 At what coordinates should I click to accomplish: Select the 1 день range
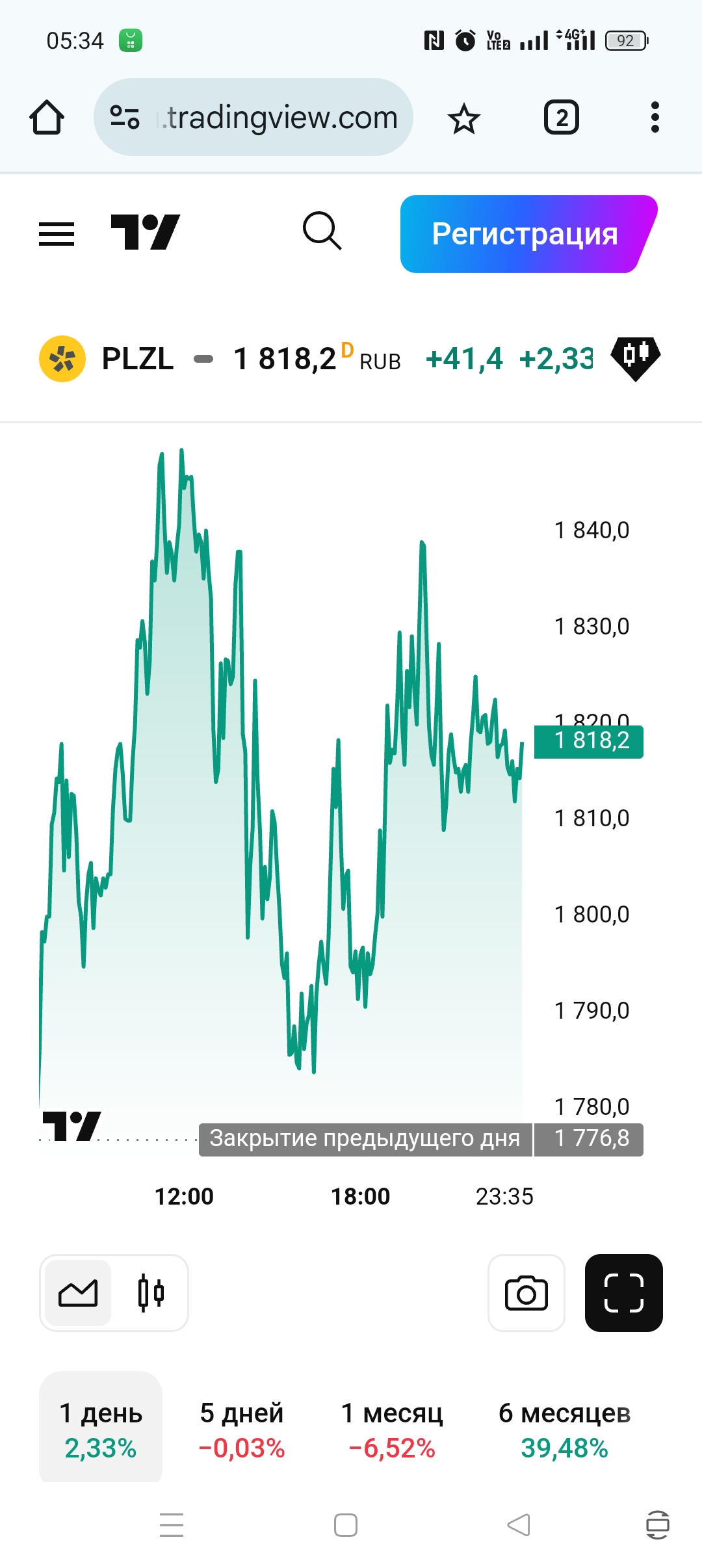[101, 1429]
